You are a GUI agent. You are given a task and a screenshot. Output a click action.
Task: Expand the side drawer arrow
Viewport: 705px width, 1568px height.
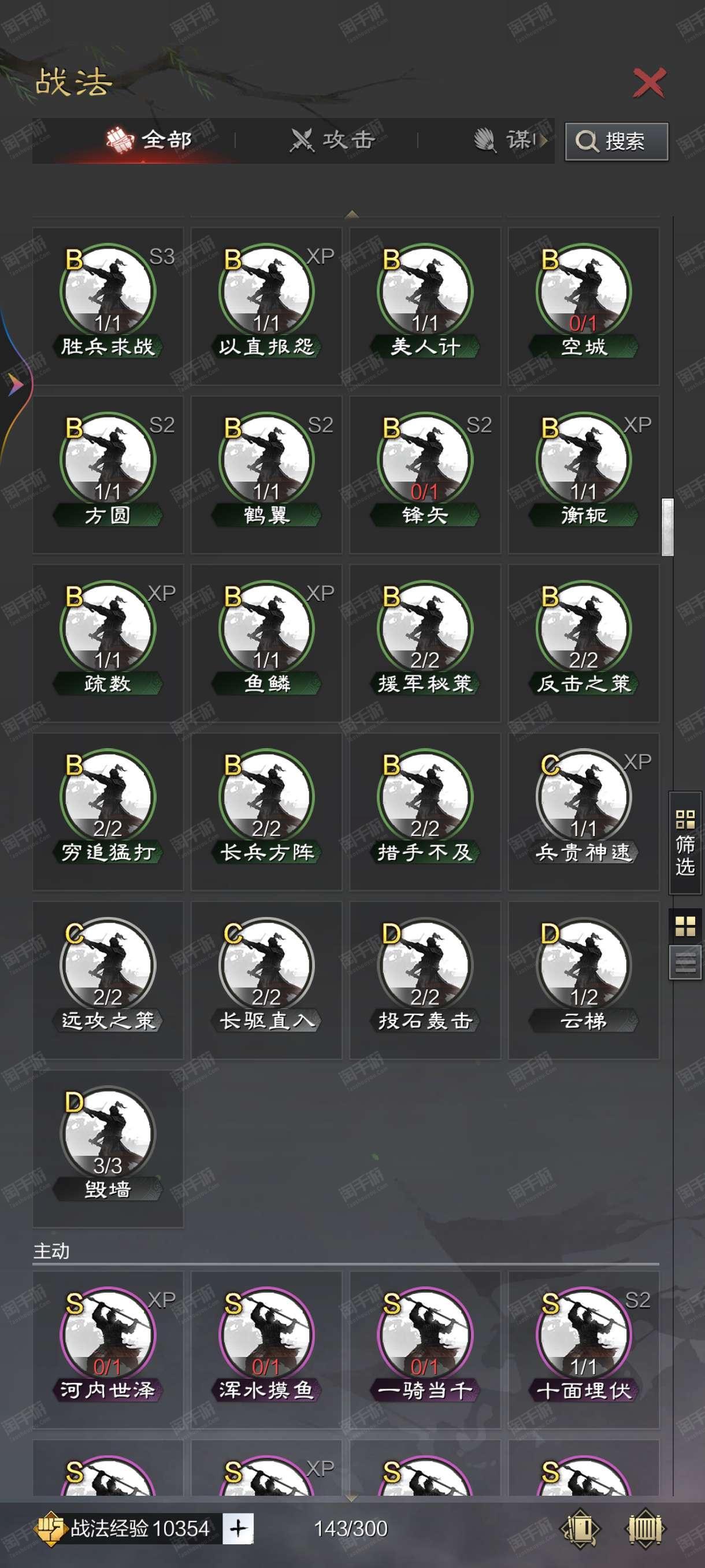tap(14, 384)
